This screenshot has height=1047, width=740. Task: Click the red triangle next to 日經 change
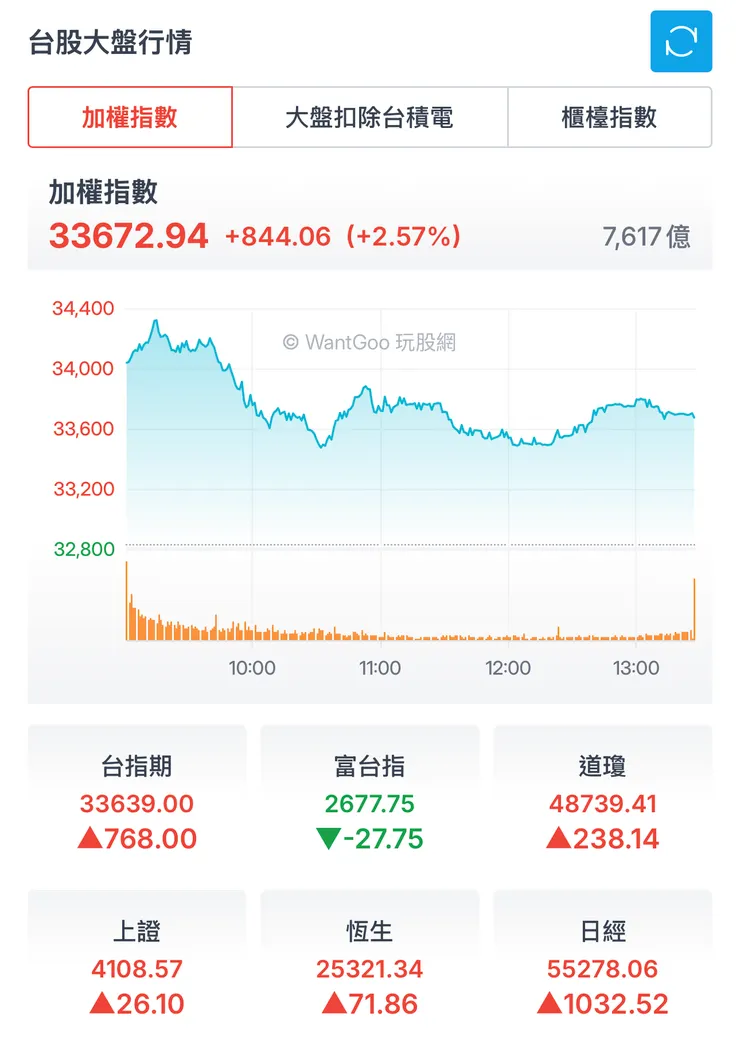(552, 1003)
